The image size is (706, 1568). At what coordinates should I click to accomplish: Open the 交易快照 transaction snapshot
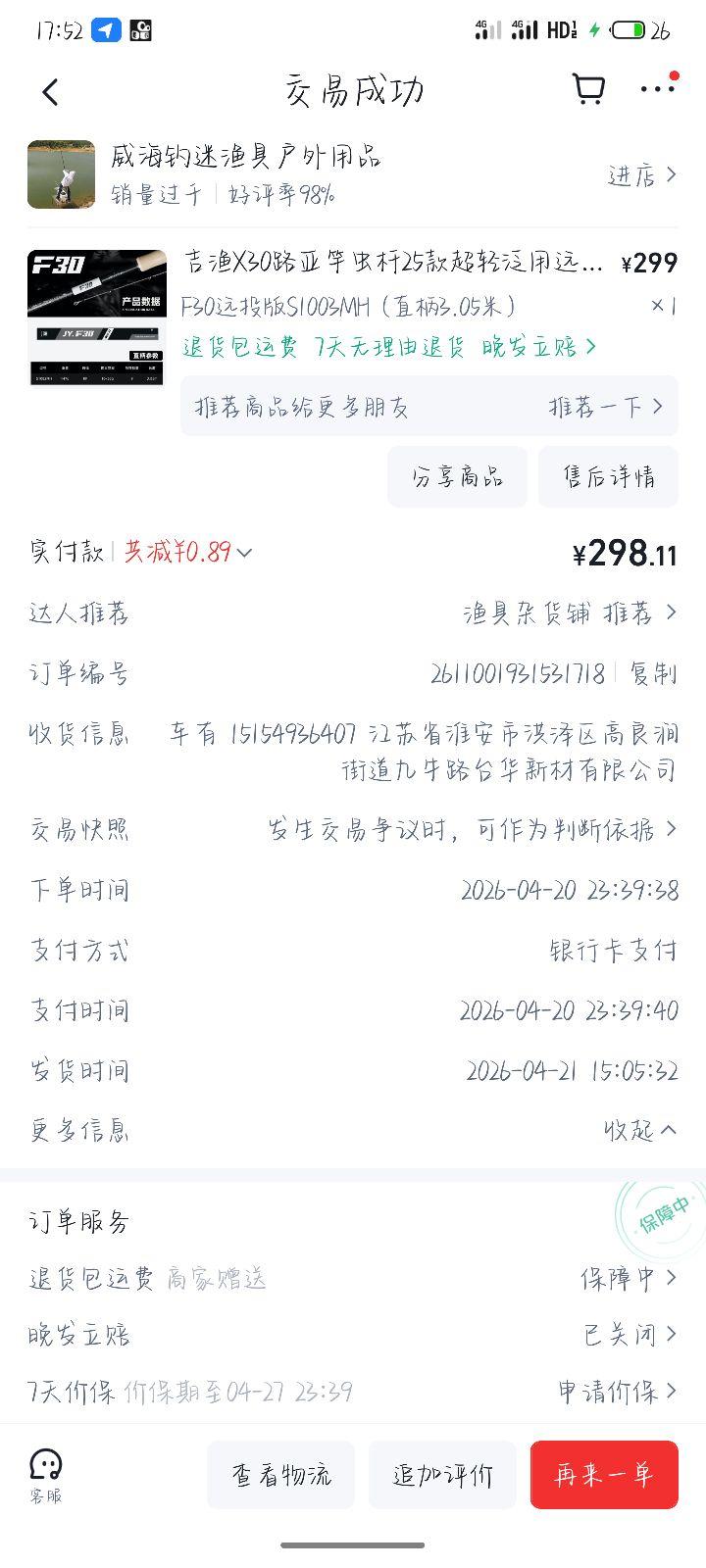tap(471, 830)
